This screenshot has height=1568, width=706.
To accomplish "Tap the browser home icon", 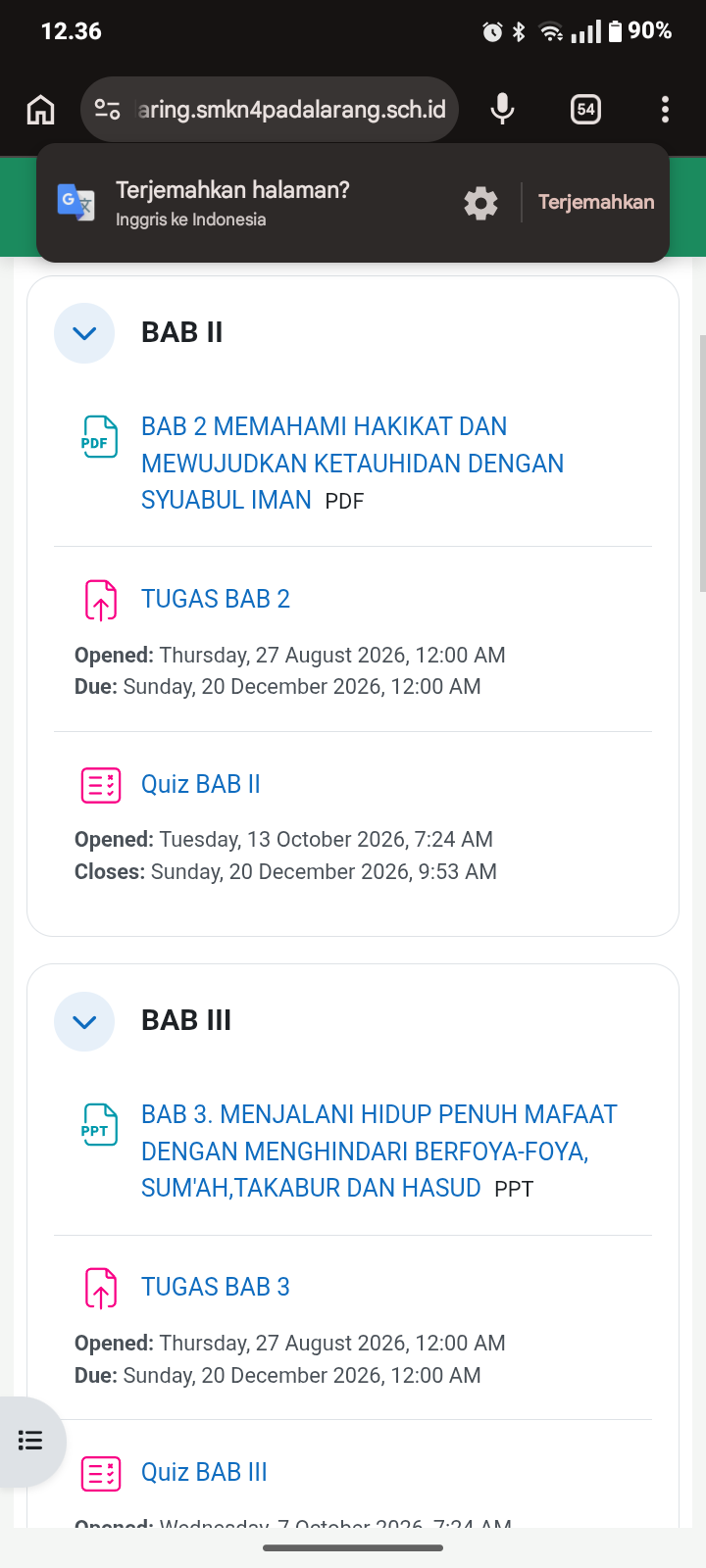I will click(x=40, y=110).
